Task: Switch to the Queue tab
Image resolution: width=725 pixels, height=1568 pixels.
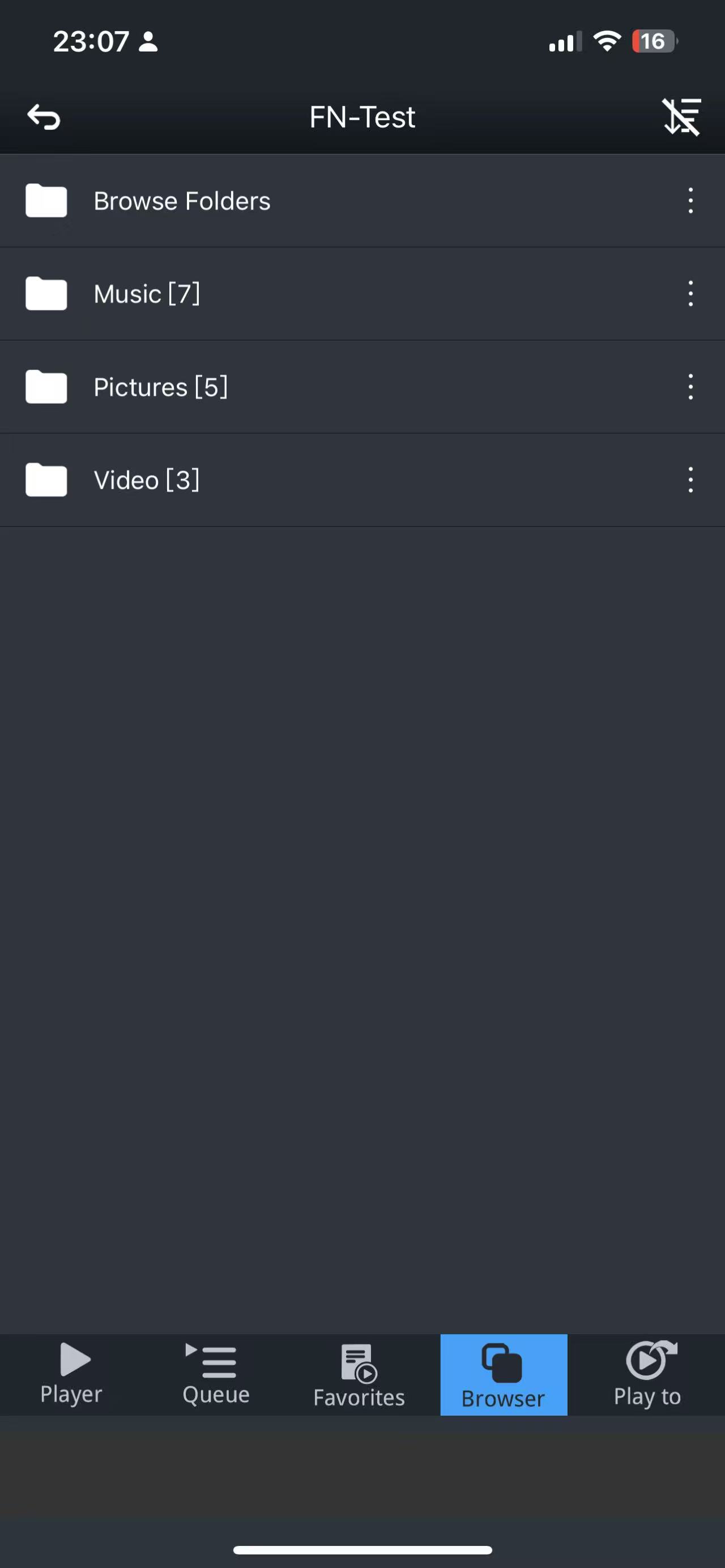Action: click(x=216, y=1374)
